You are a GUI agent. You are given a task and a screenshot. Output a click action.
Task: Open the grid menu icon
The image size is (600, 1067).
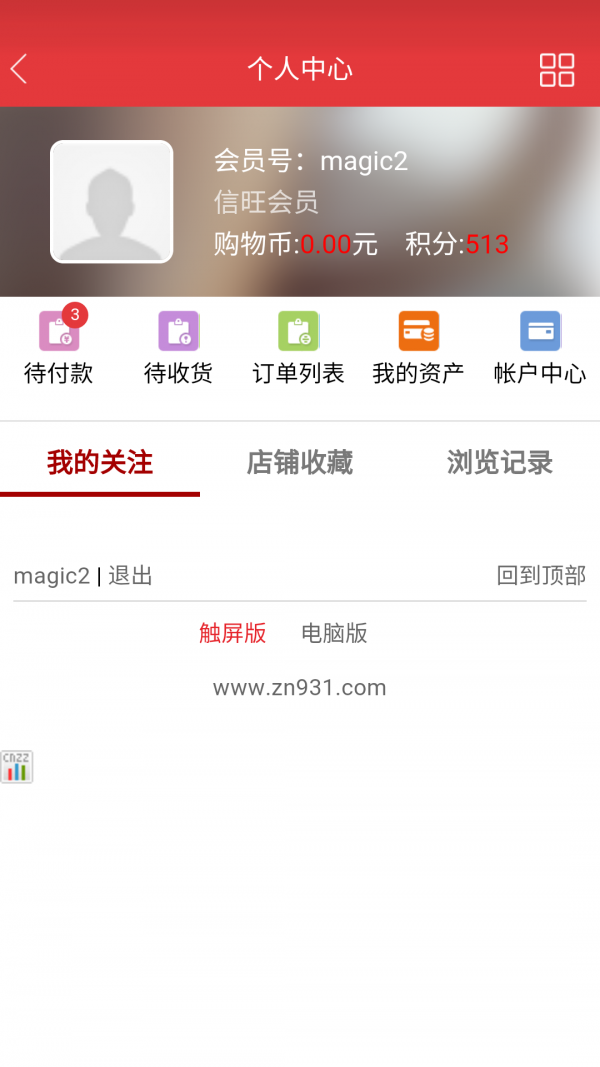click(557, 70)
